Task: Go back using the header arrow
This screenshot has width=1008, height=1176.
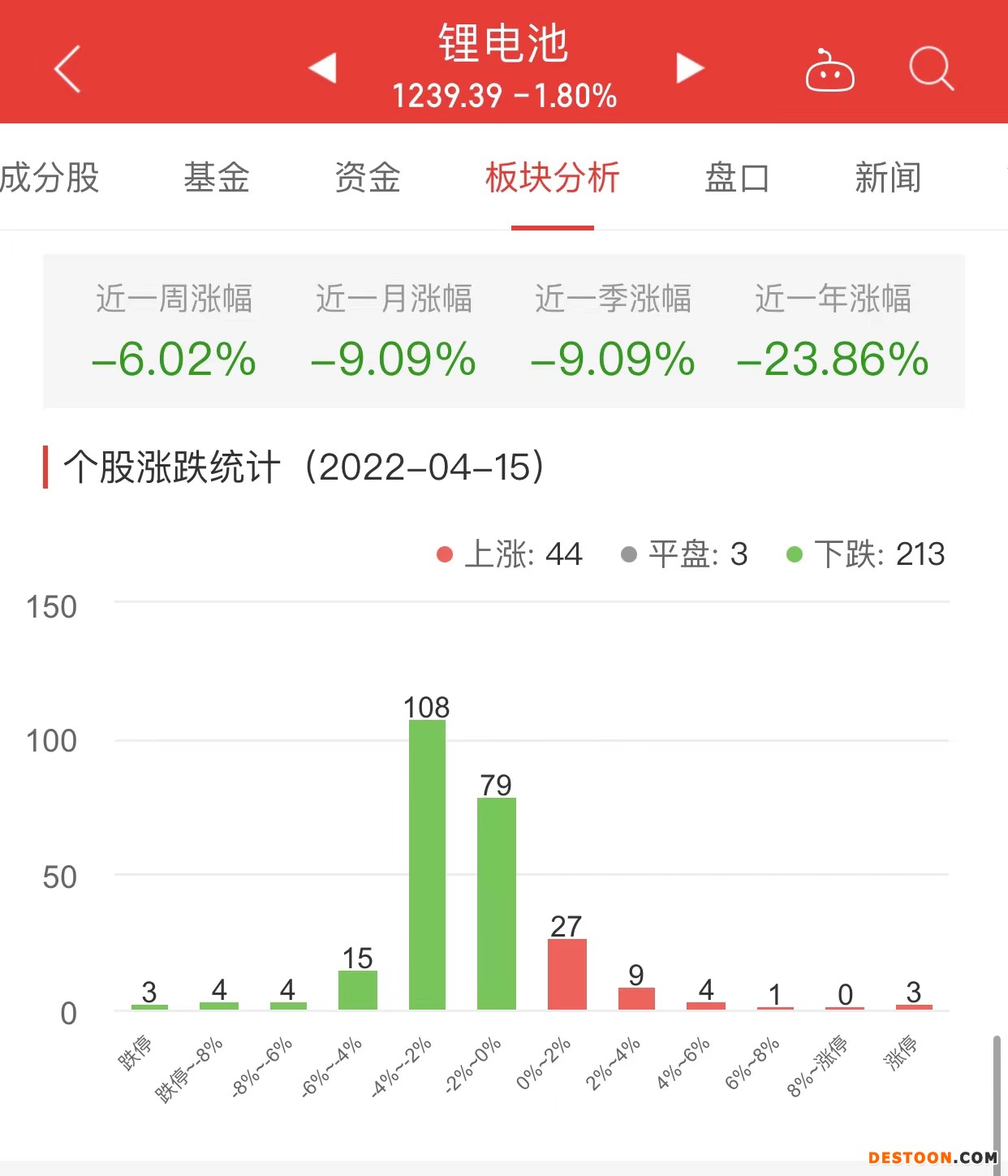Action: pos(67,69)
